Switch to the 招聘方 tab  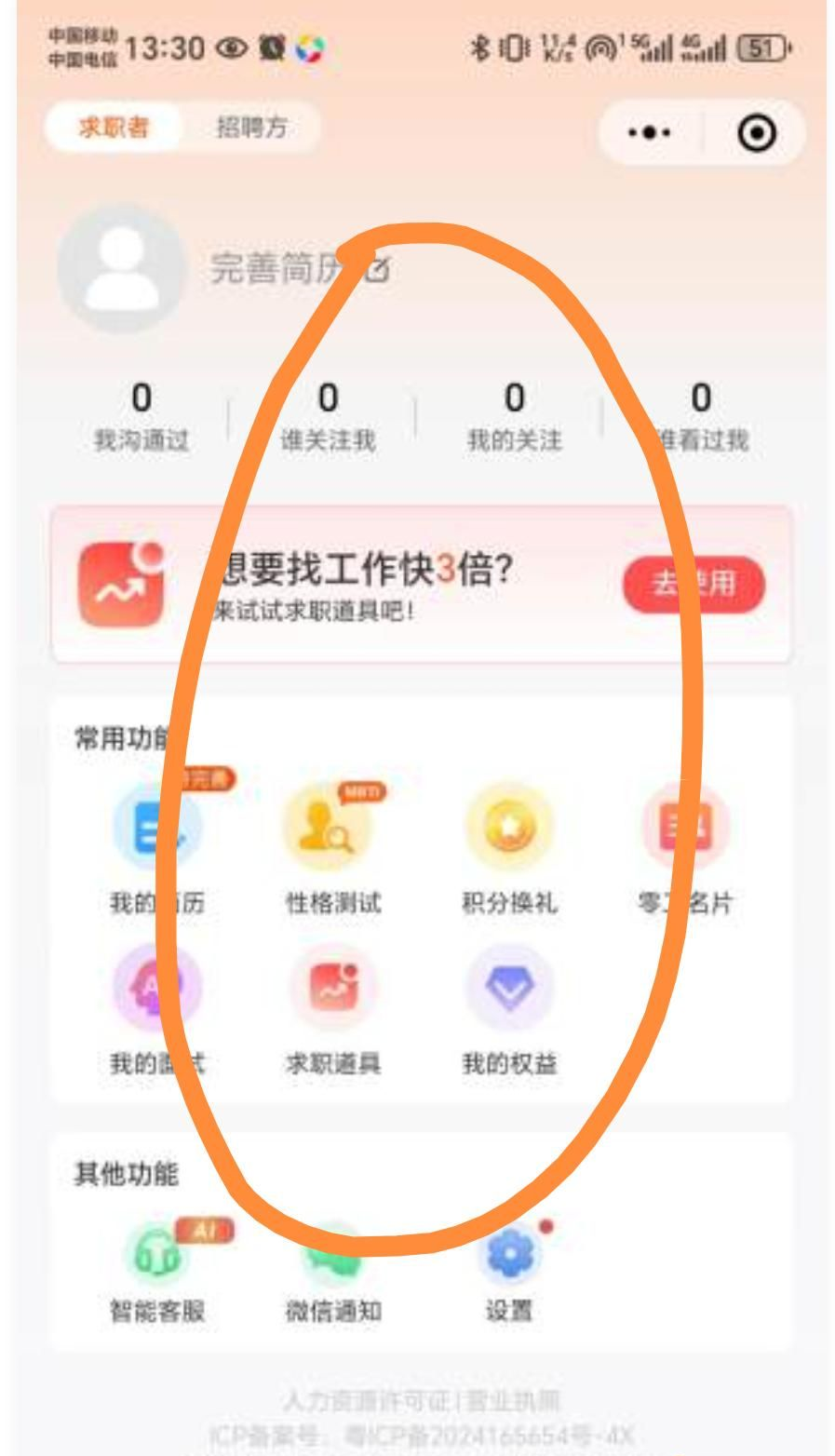(250, 128)
